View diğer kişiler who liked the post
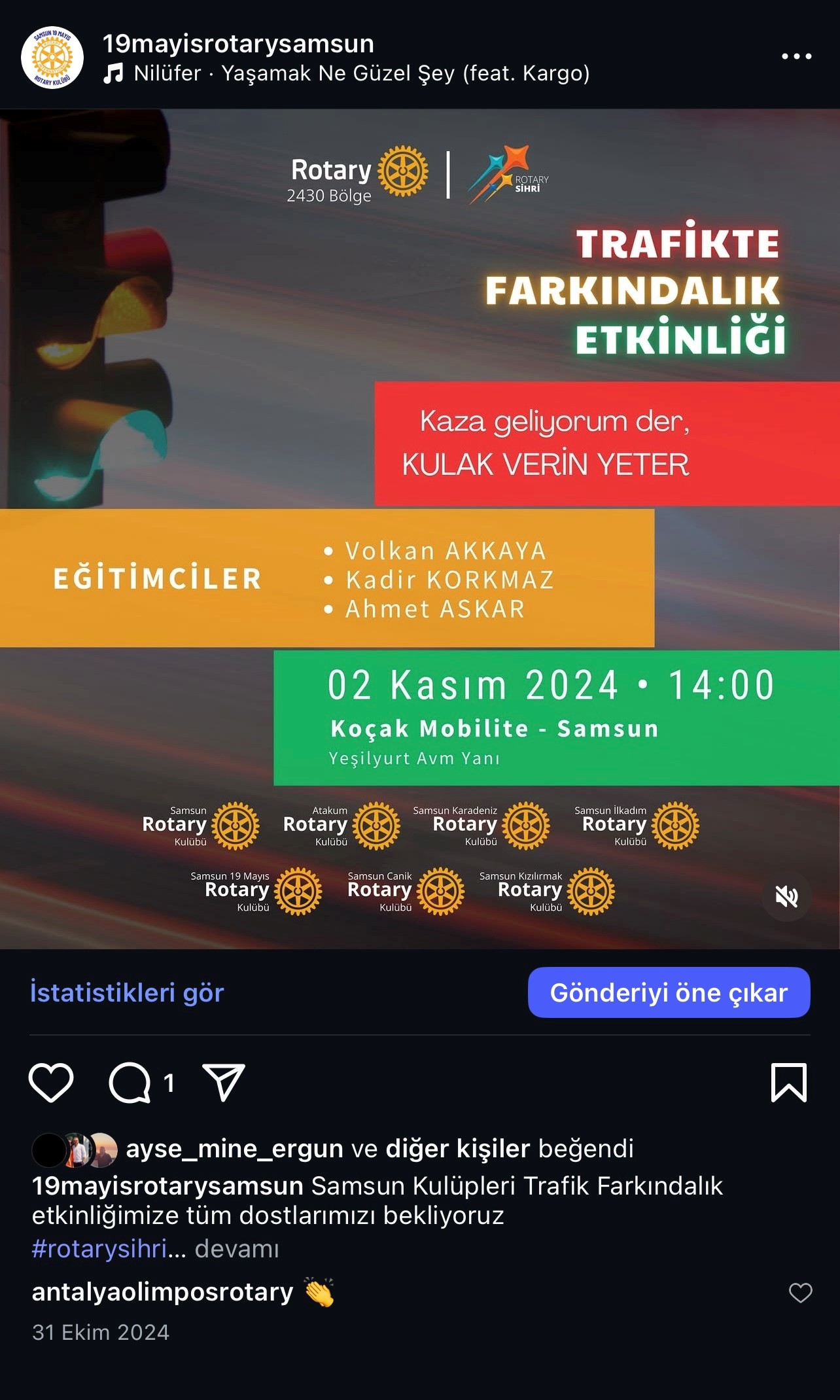This screenshot has width=840, height=1400. click(x=457, y=1149)
